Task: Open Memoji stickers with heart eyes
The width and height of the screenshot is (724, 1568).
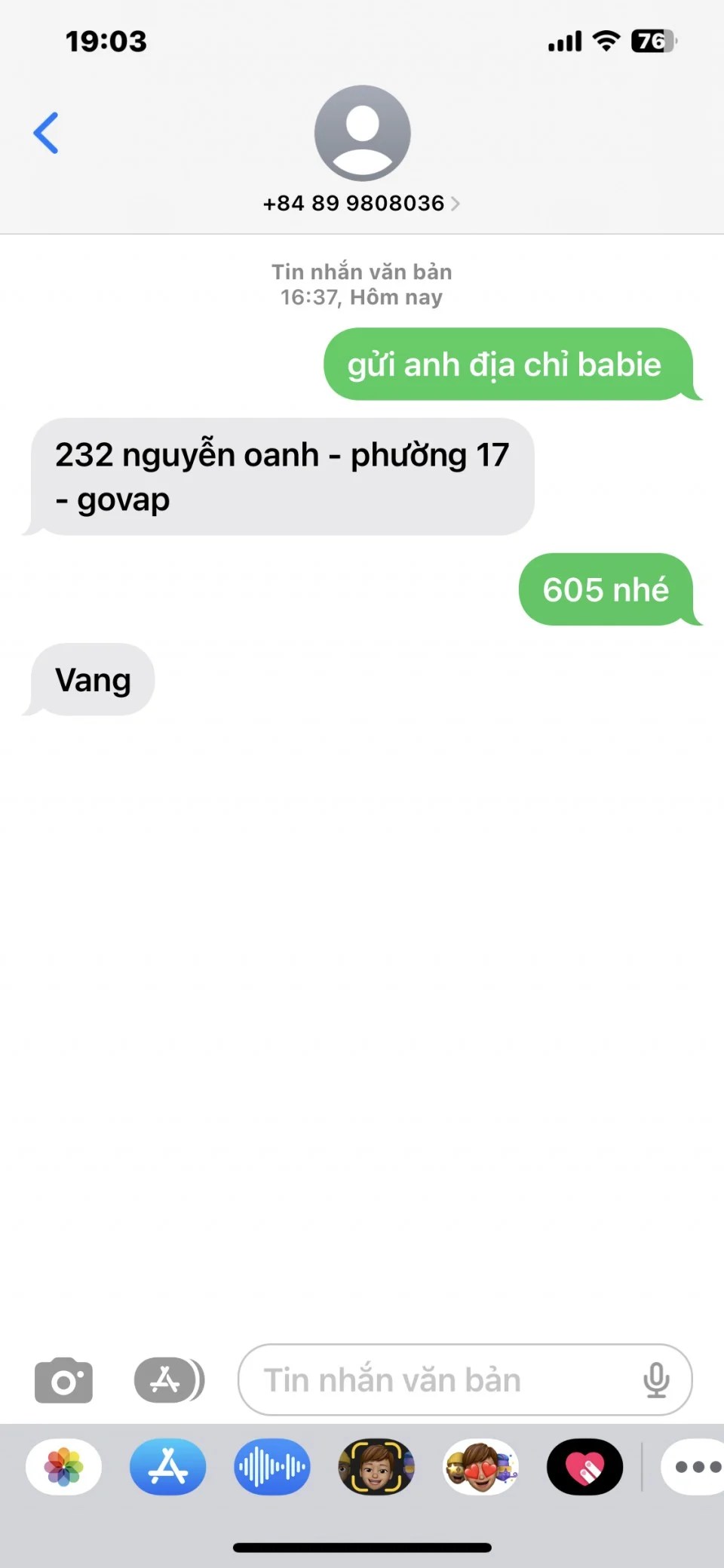Action: point(480,1467)
